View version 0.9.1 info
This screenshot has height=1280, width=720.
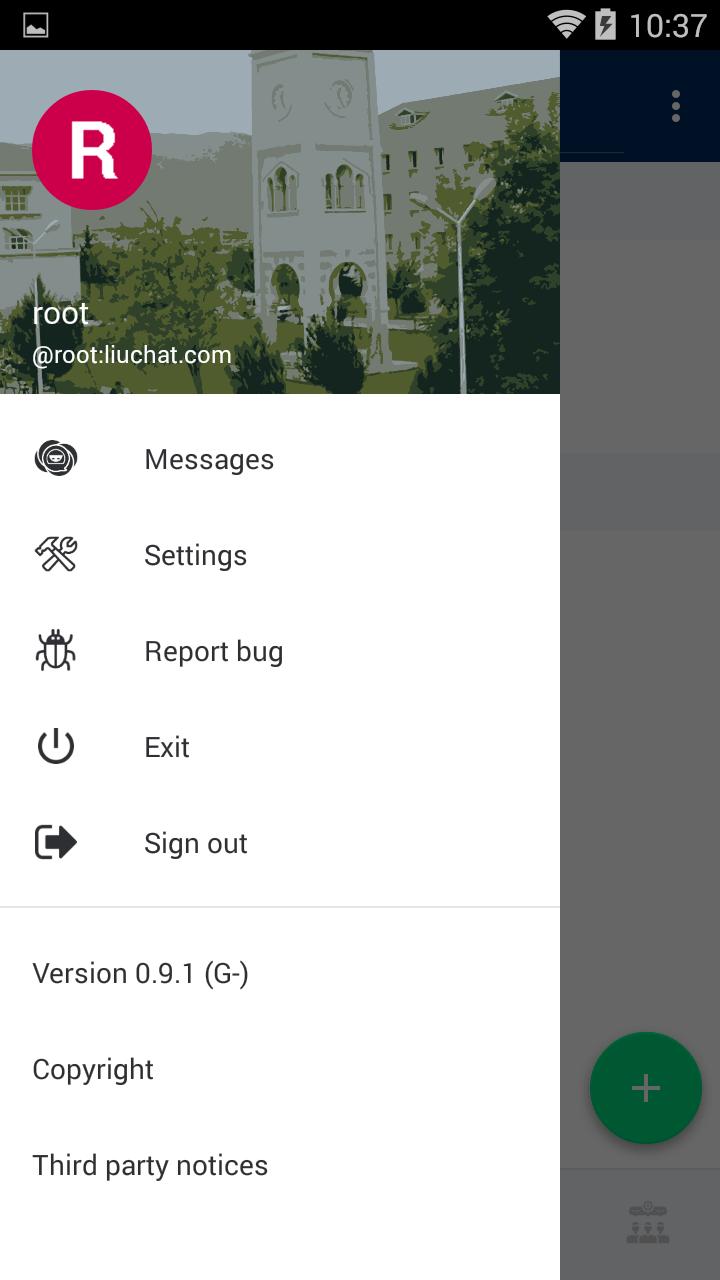click(140, 973)
